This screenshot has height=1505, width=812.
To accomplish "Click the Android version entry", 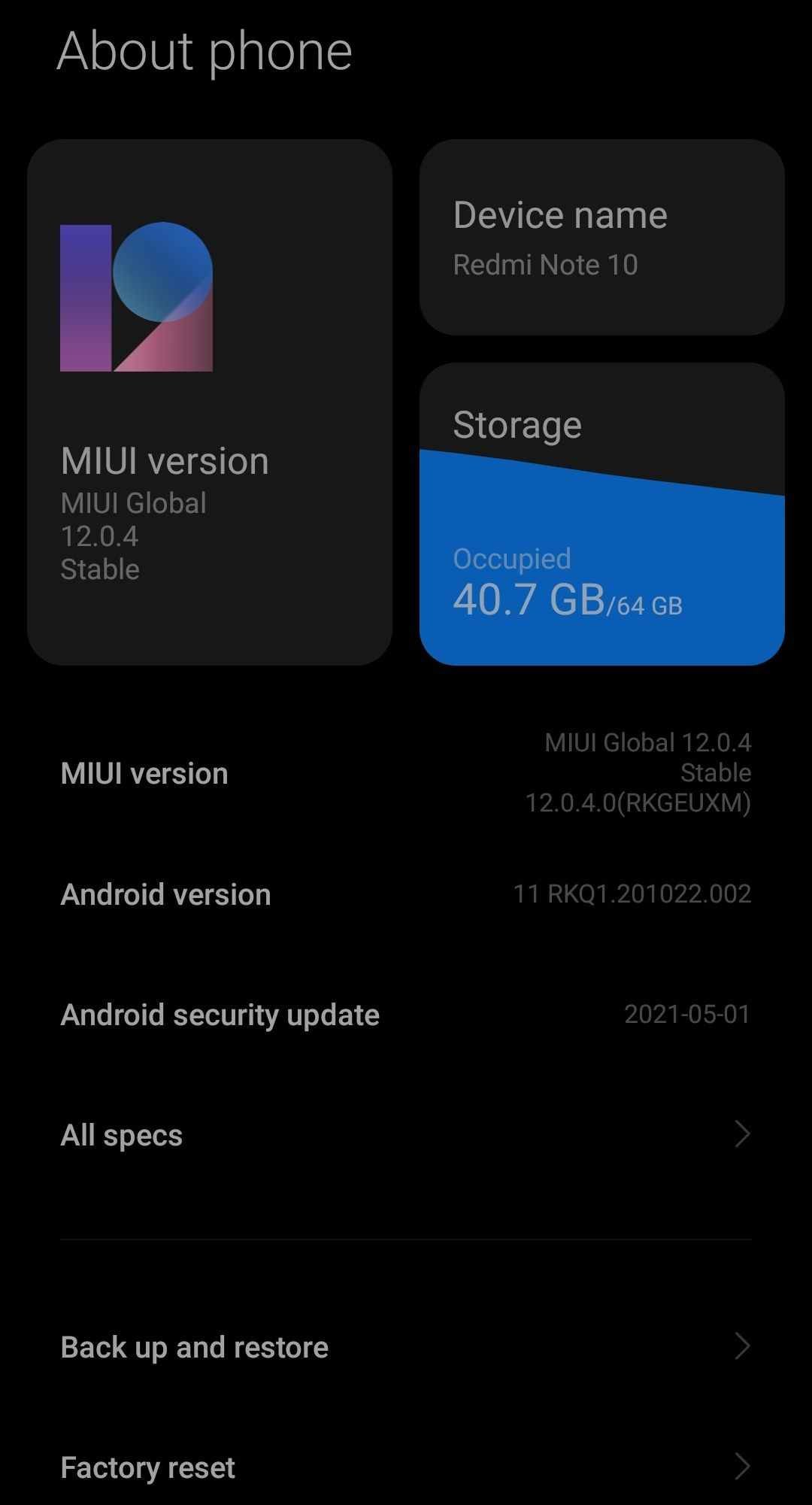I will tap(406, 894).
